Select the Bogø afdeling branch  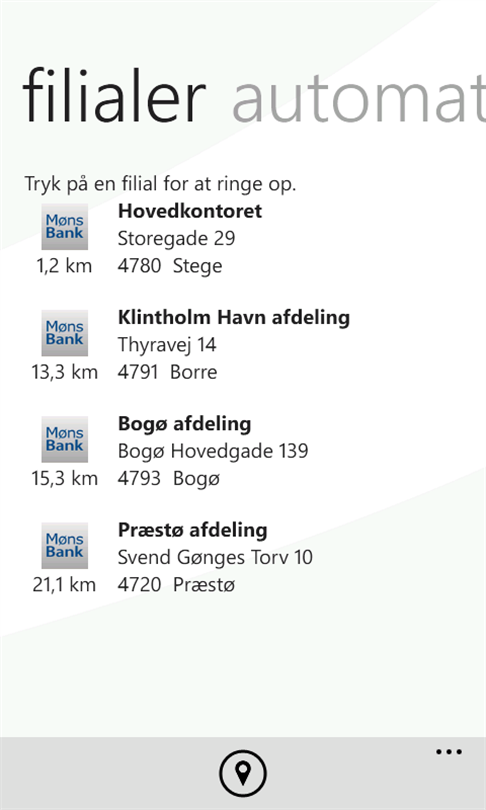tap(243, 452)
